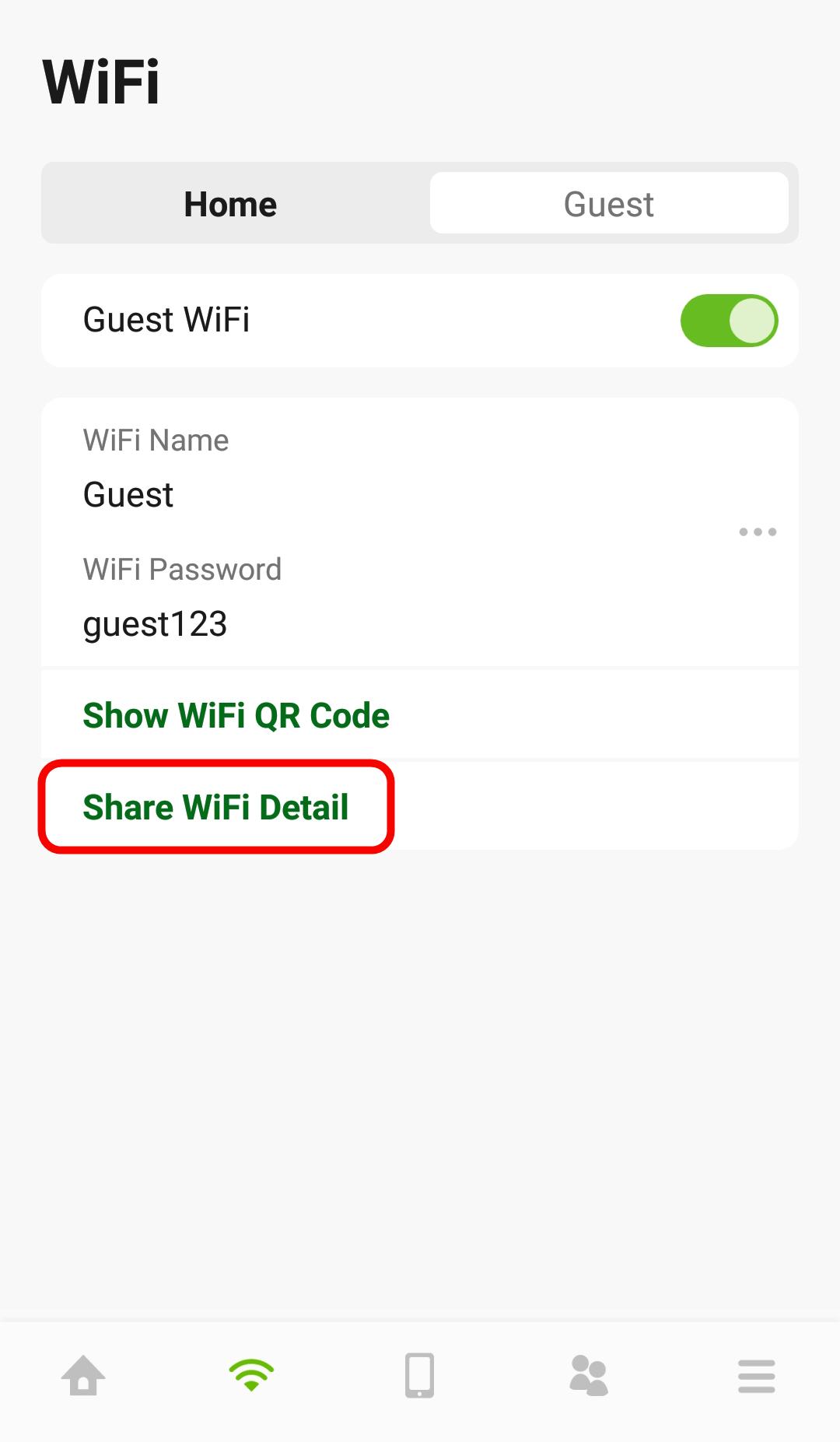840x1442 pixels.
Task: Open the people tab in bottom bar
Action: [588, 1375]
